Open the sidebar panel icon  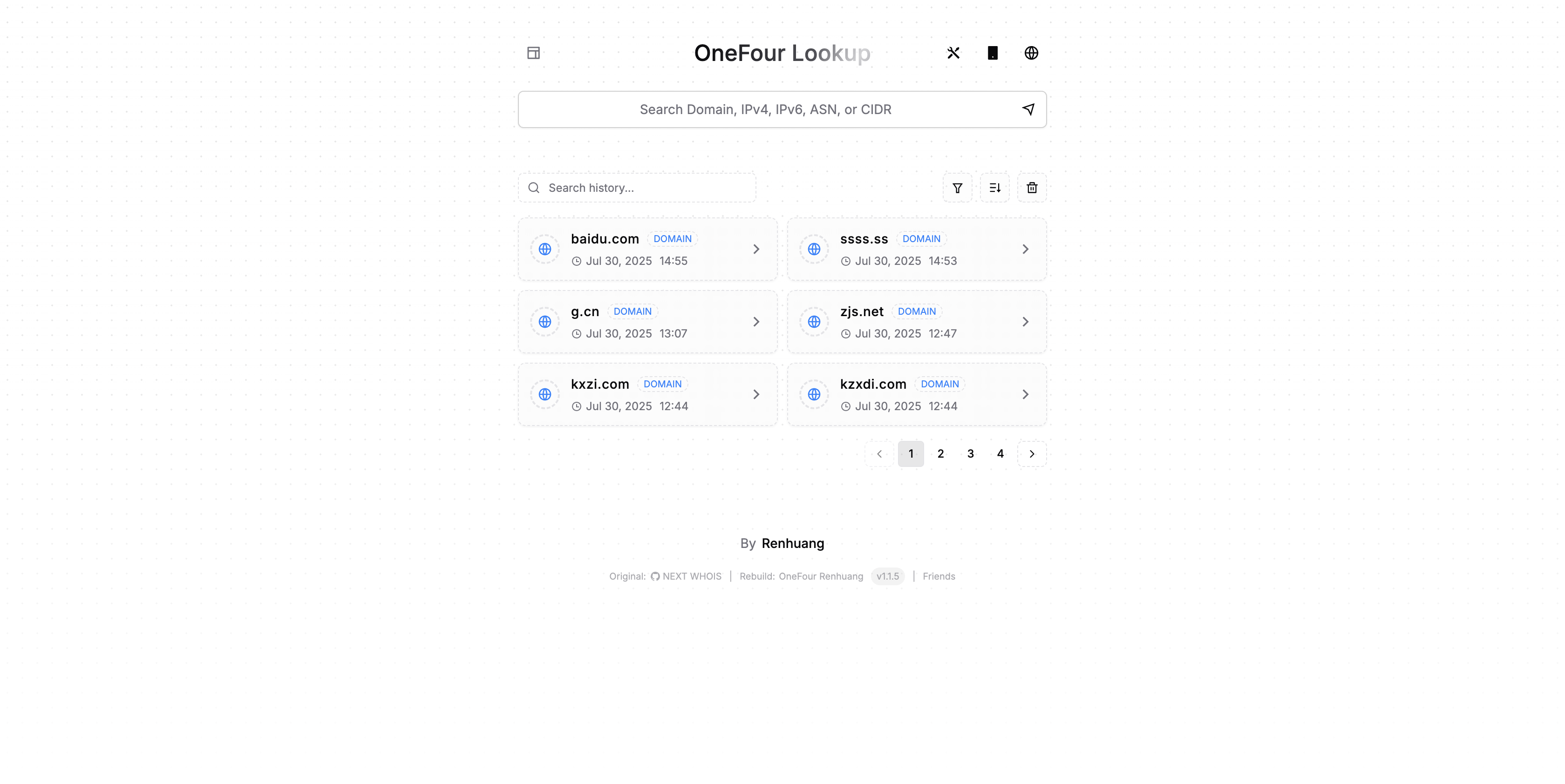tap(533, 53)
